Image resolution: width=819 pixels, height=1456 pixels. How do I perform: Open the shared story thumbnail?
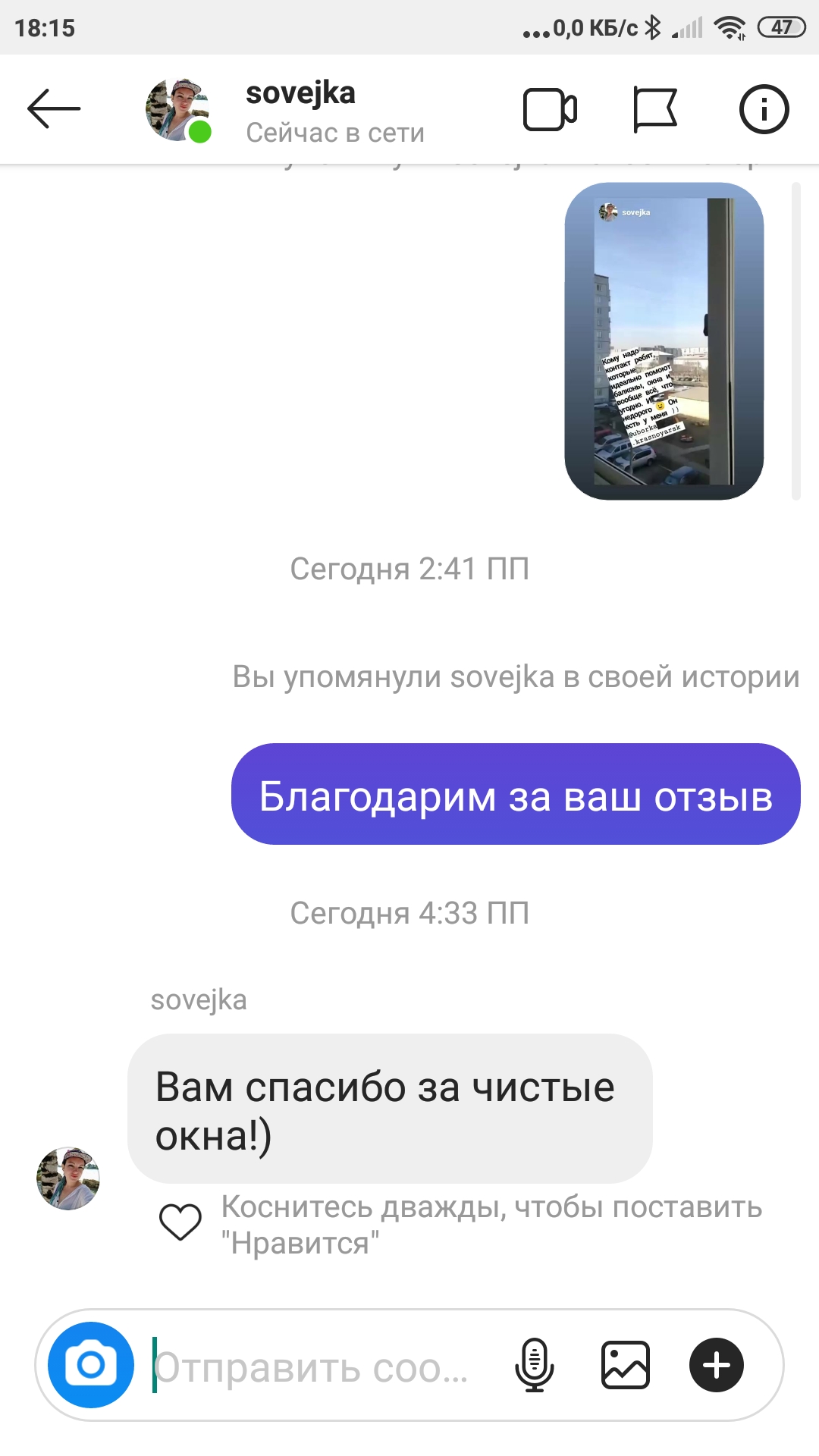click(x=664, y=341)
